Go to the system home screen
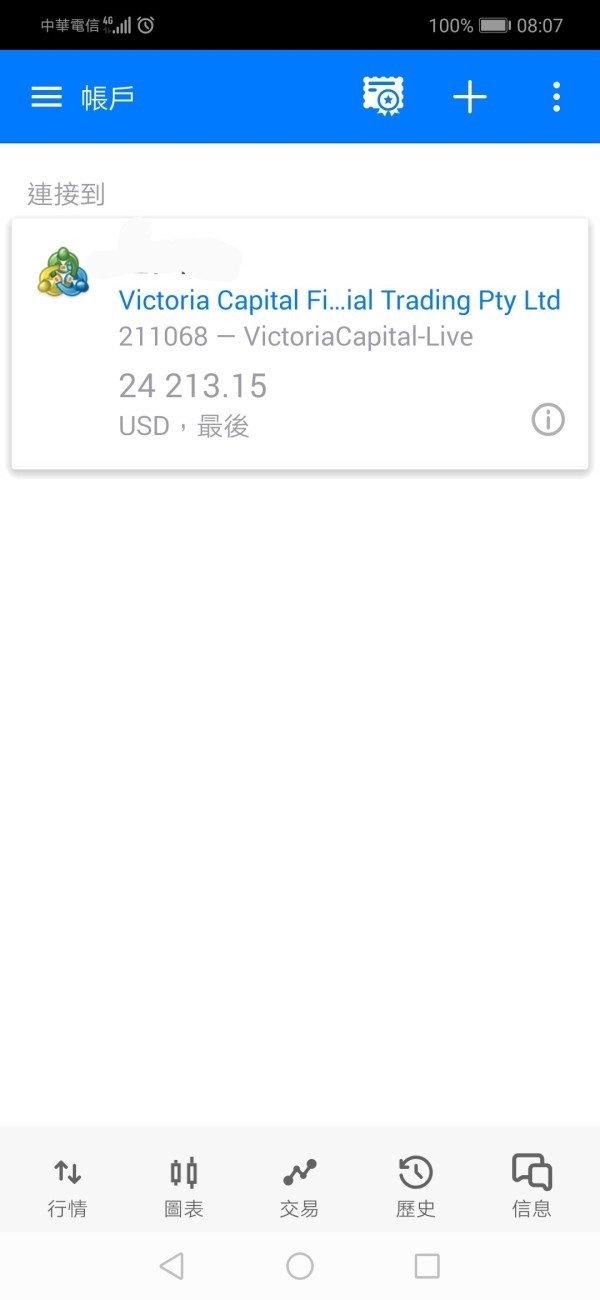 (x=300, y=1267)
